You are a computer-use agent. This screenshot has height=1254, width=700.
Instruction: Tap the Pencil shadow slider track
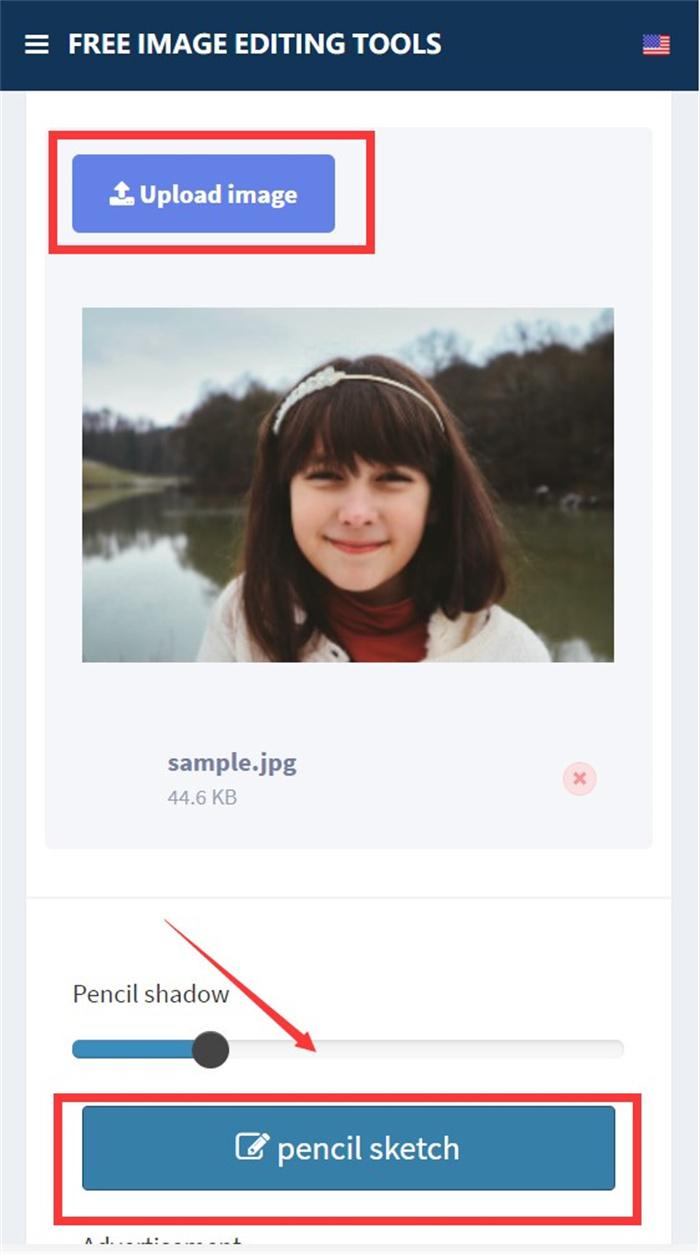click(348, 1049)
